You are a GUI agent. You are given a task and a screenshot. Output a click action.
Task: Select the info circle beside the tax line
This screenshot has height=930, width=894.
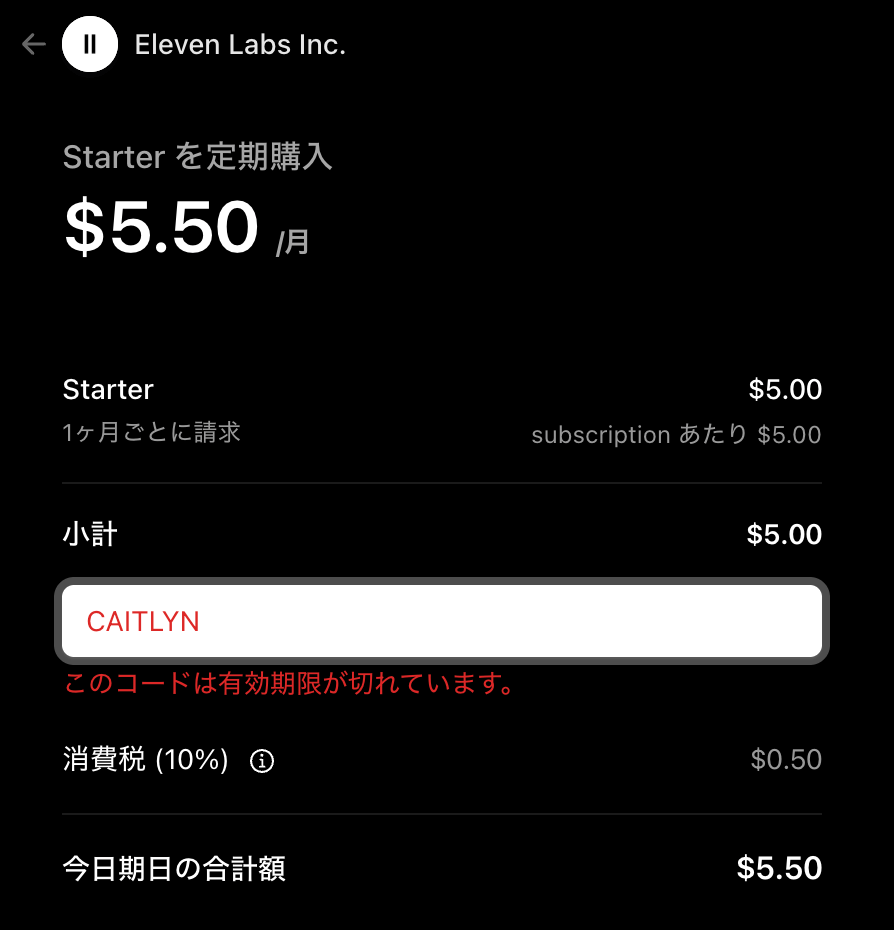[x=262, y=761]
